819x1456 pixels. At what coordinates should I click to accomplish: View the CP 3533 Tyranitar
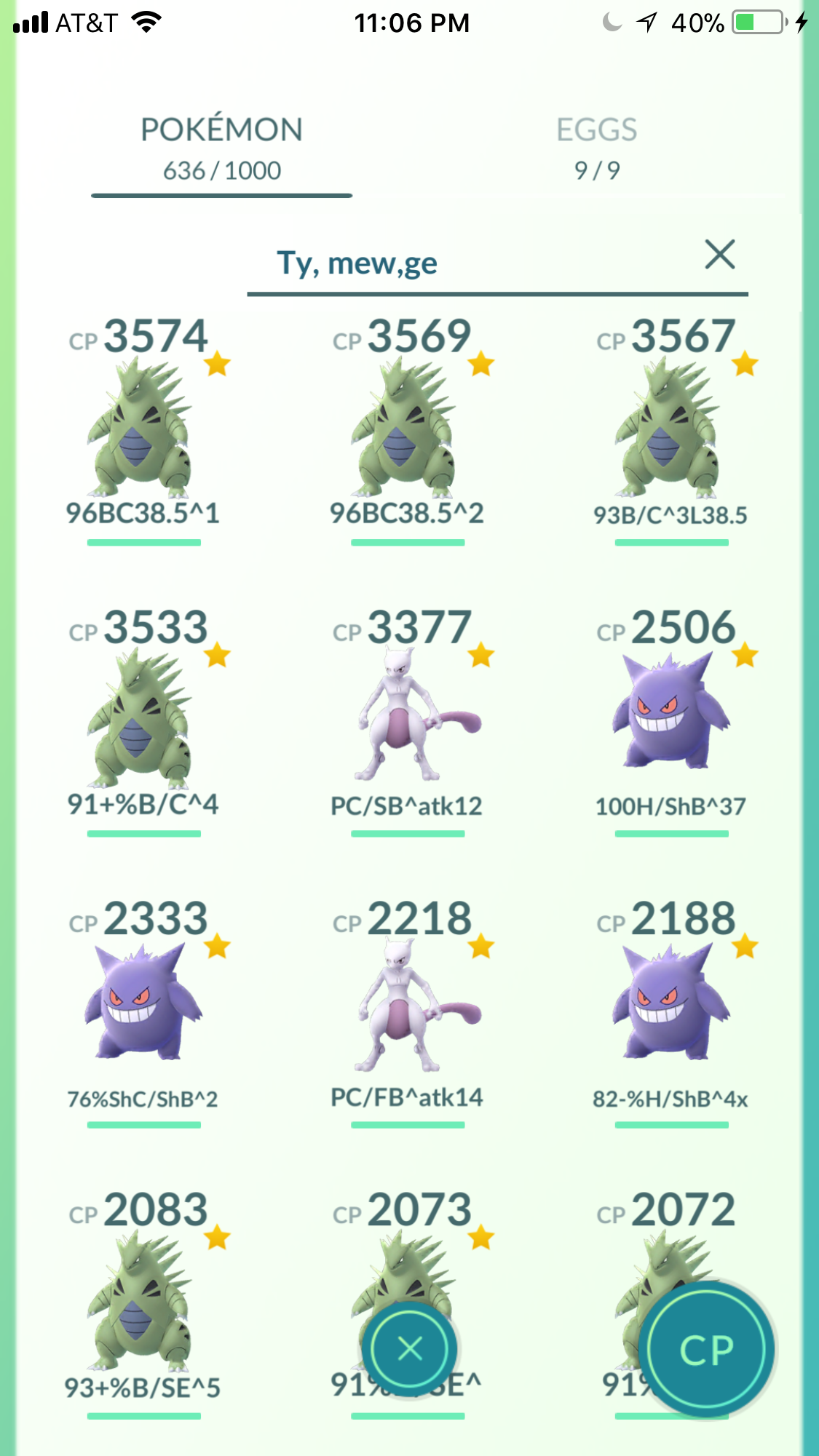coord(143,720)
